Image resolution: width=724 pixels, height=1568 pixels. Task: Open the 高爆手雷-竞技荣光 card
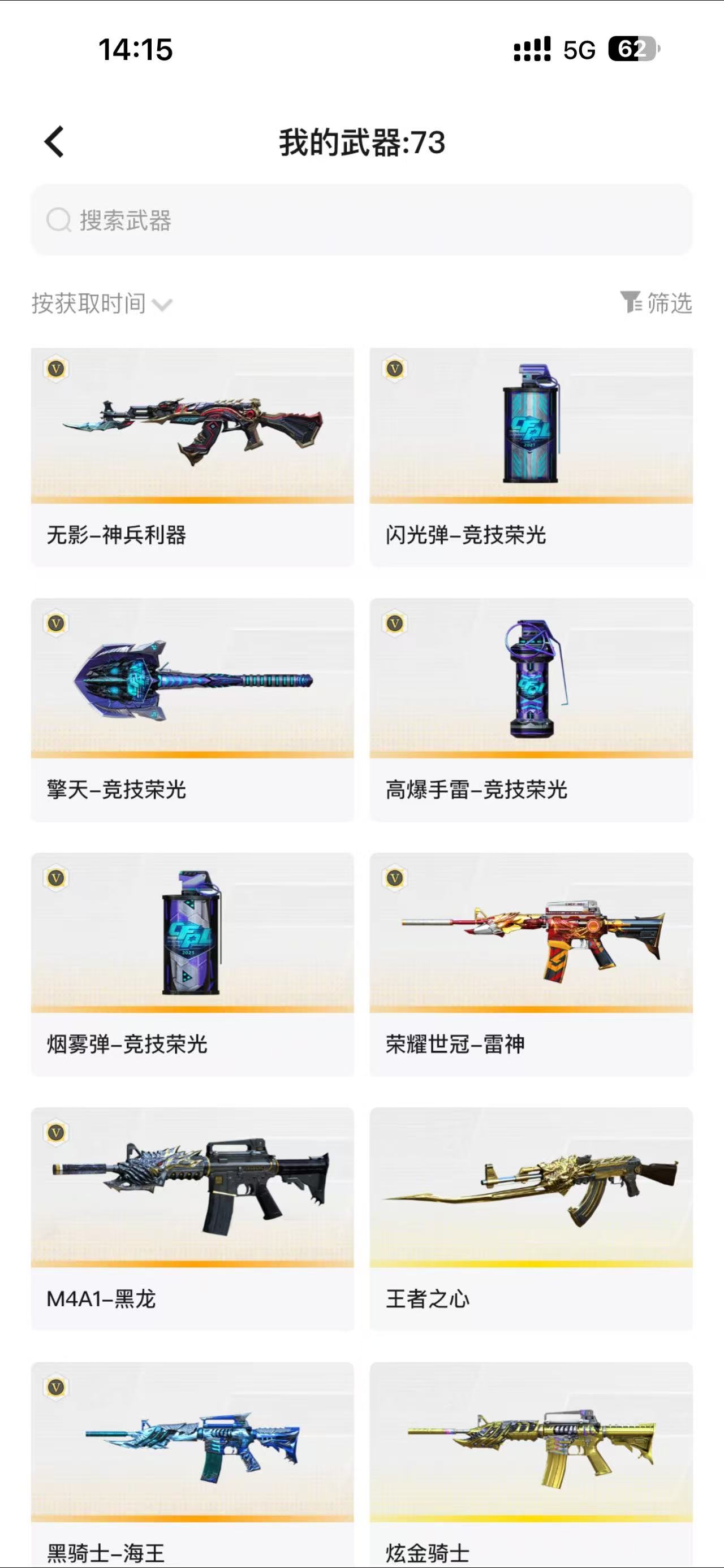[x=531, y=709]
